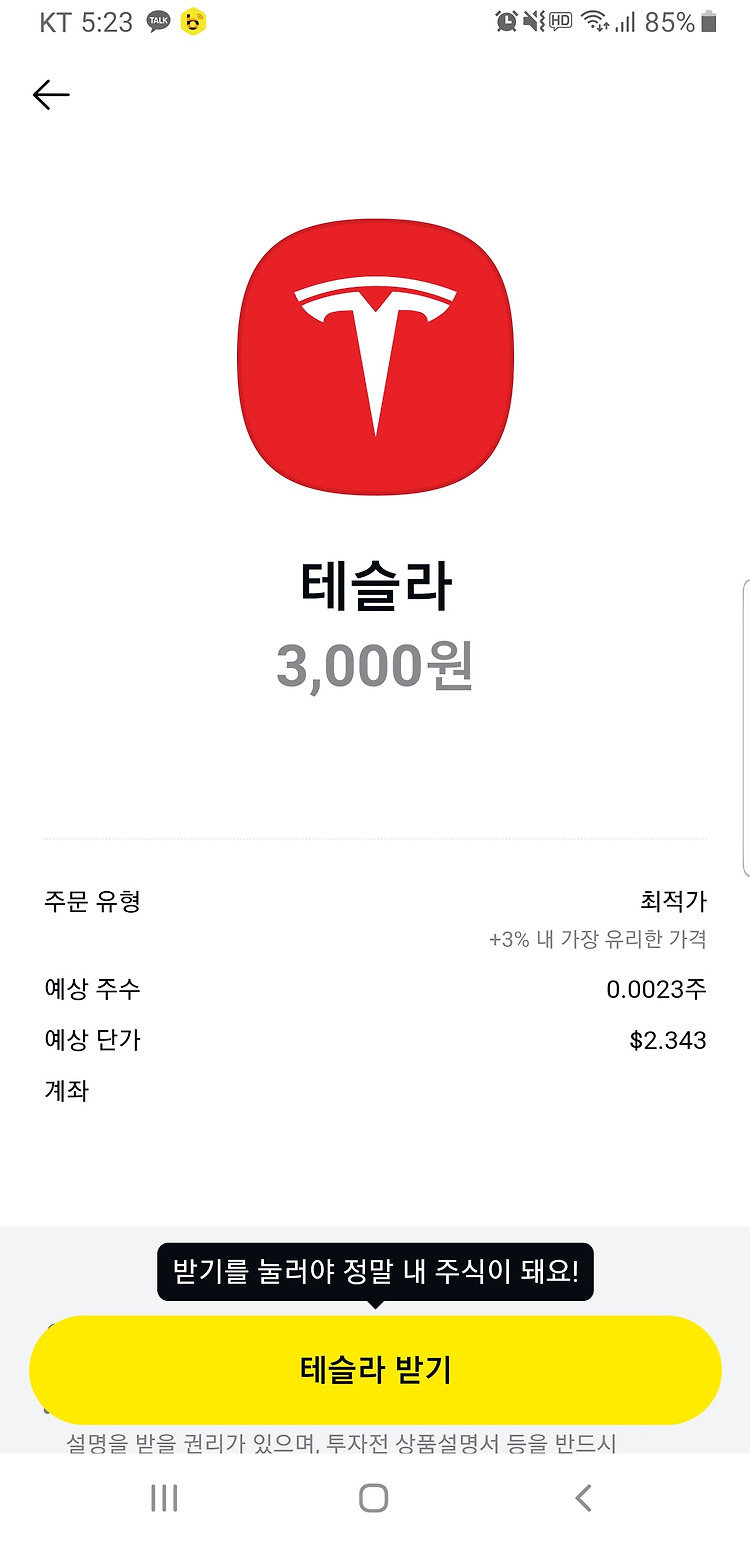Go back using the top-left arrow
Image resolution: width=750 pixels, height=1541 pixels.
(51, 95)
